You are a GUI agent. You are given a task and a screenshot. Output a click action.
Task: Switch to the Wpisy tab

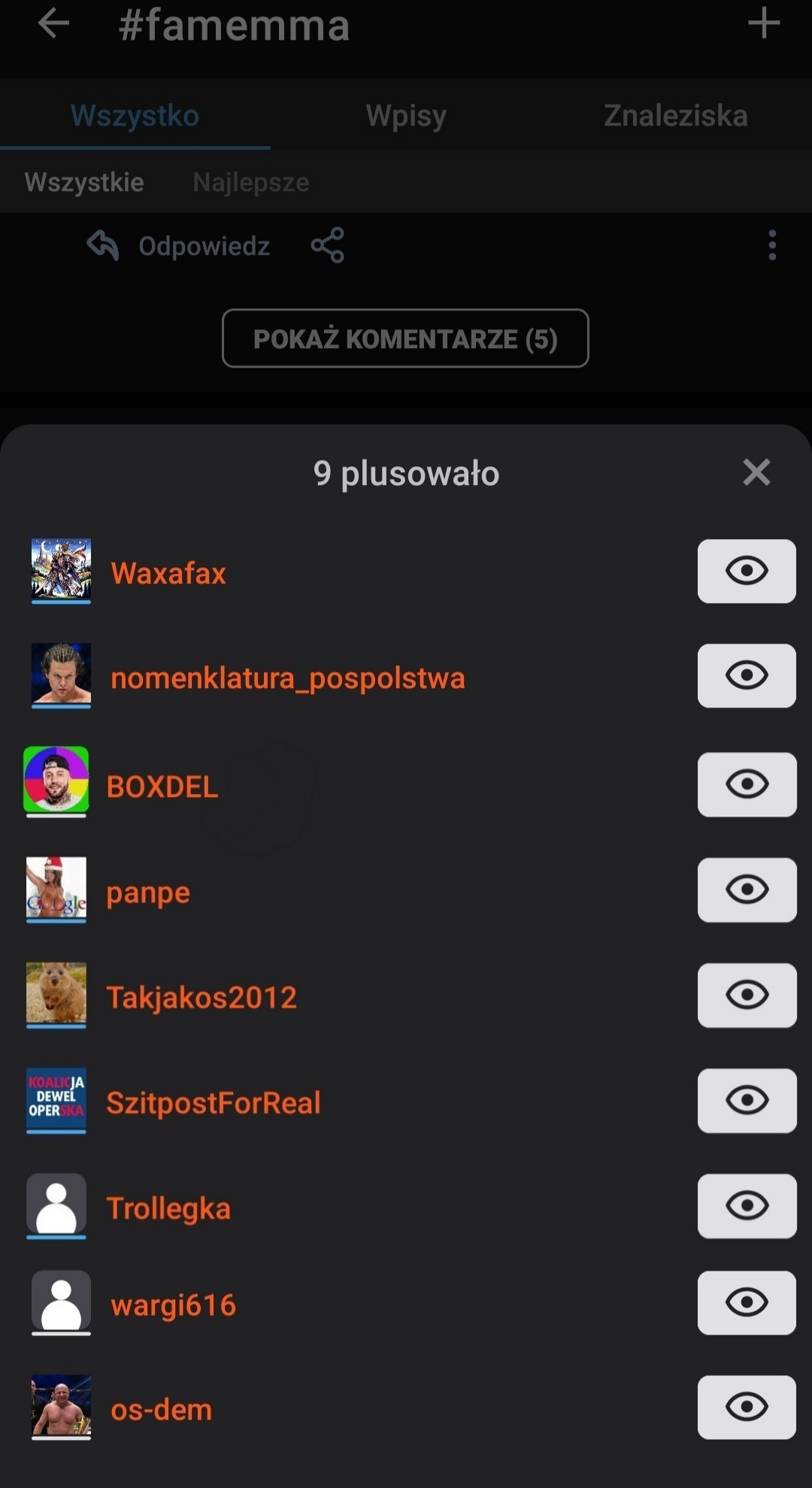click(x=406, y=116)
